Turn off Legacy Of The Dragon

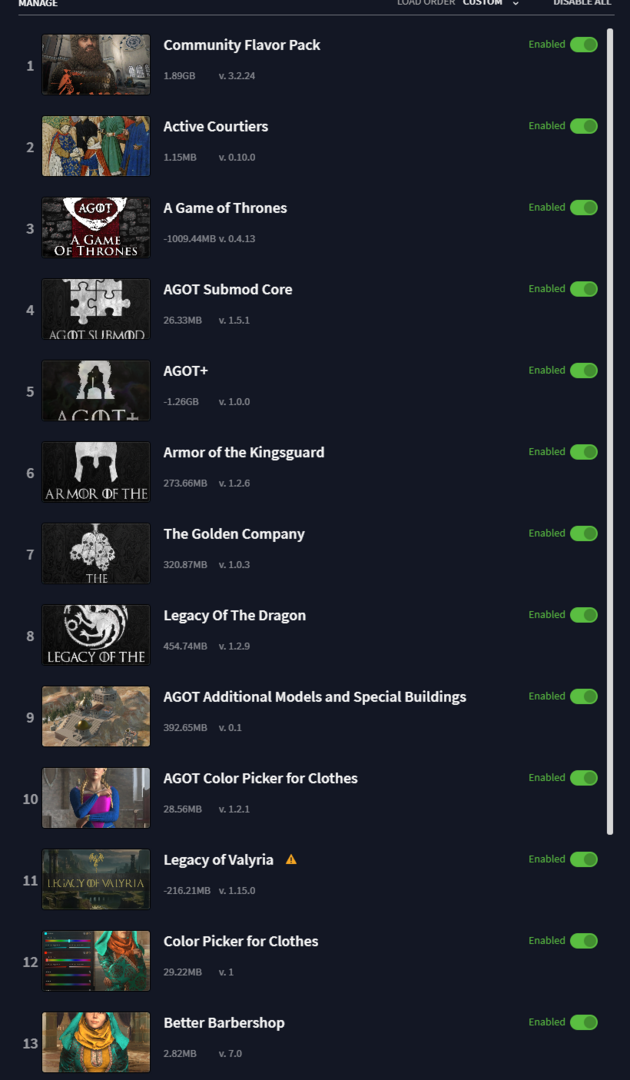[583, 615]
